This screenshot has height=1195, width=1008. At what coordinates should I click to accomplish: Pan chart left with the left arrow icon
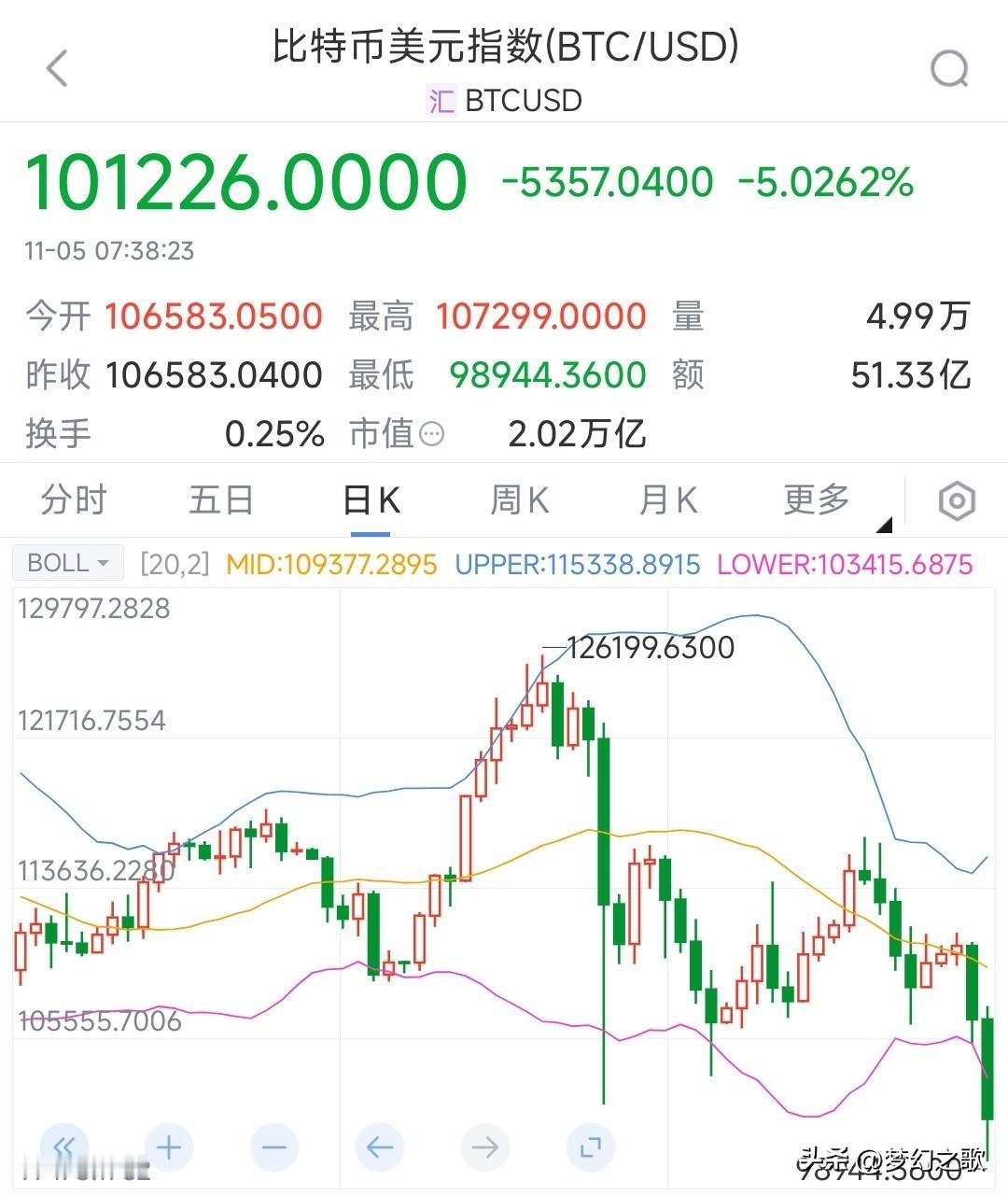point(378,1146)
